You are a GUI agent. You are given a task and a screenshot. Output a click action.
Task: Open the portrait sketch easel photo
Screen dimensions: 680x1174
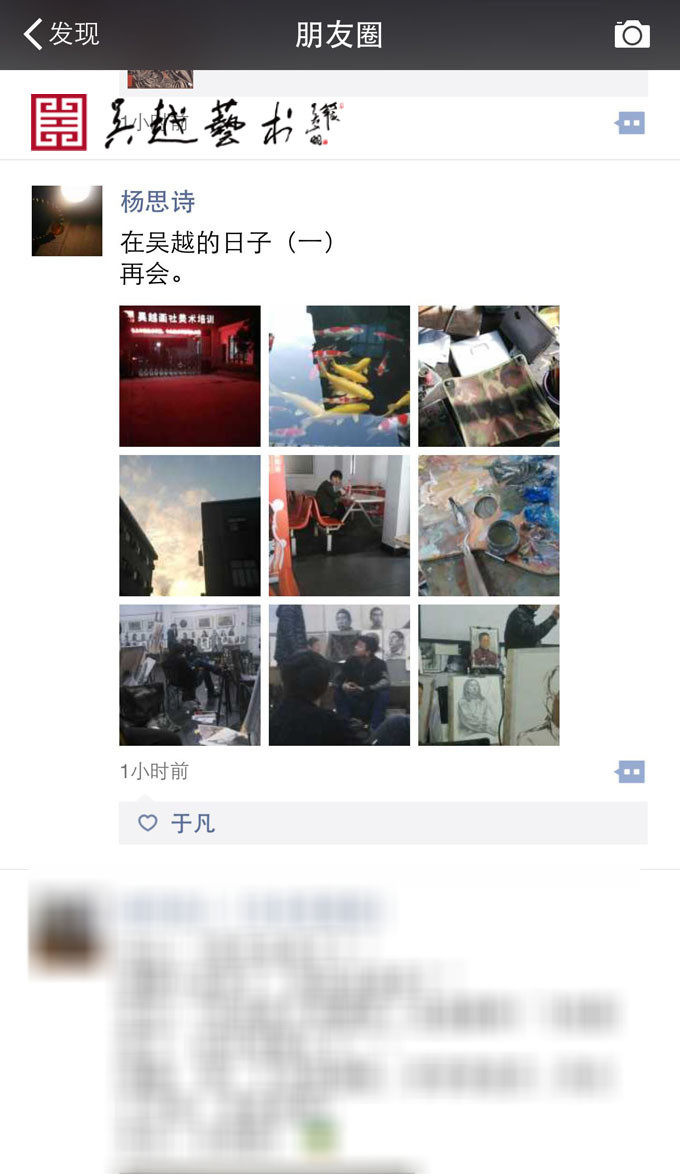click(488, 675)
